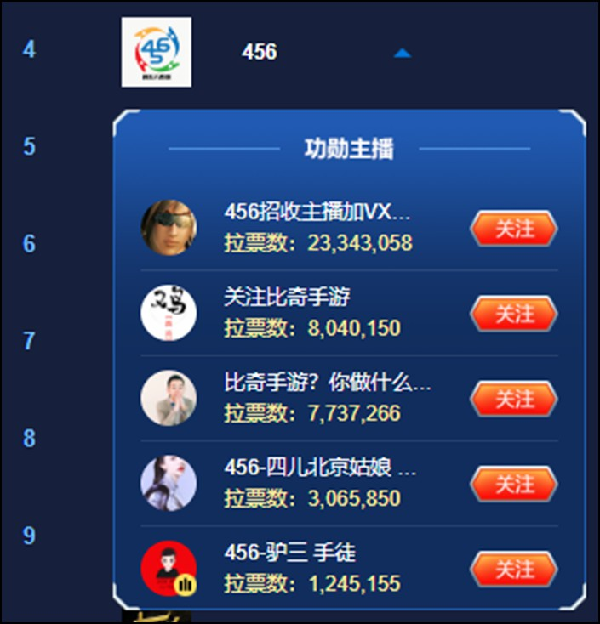Screen dimensions: 600x624
Task: Open 456-驴三 手徒 profile avatar
Action: click(168, 569)
